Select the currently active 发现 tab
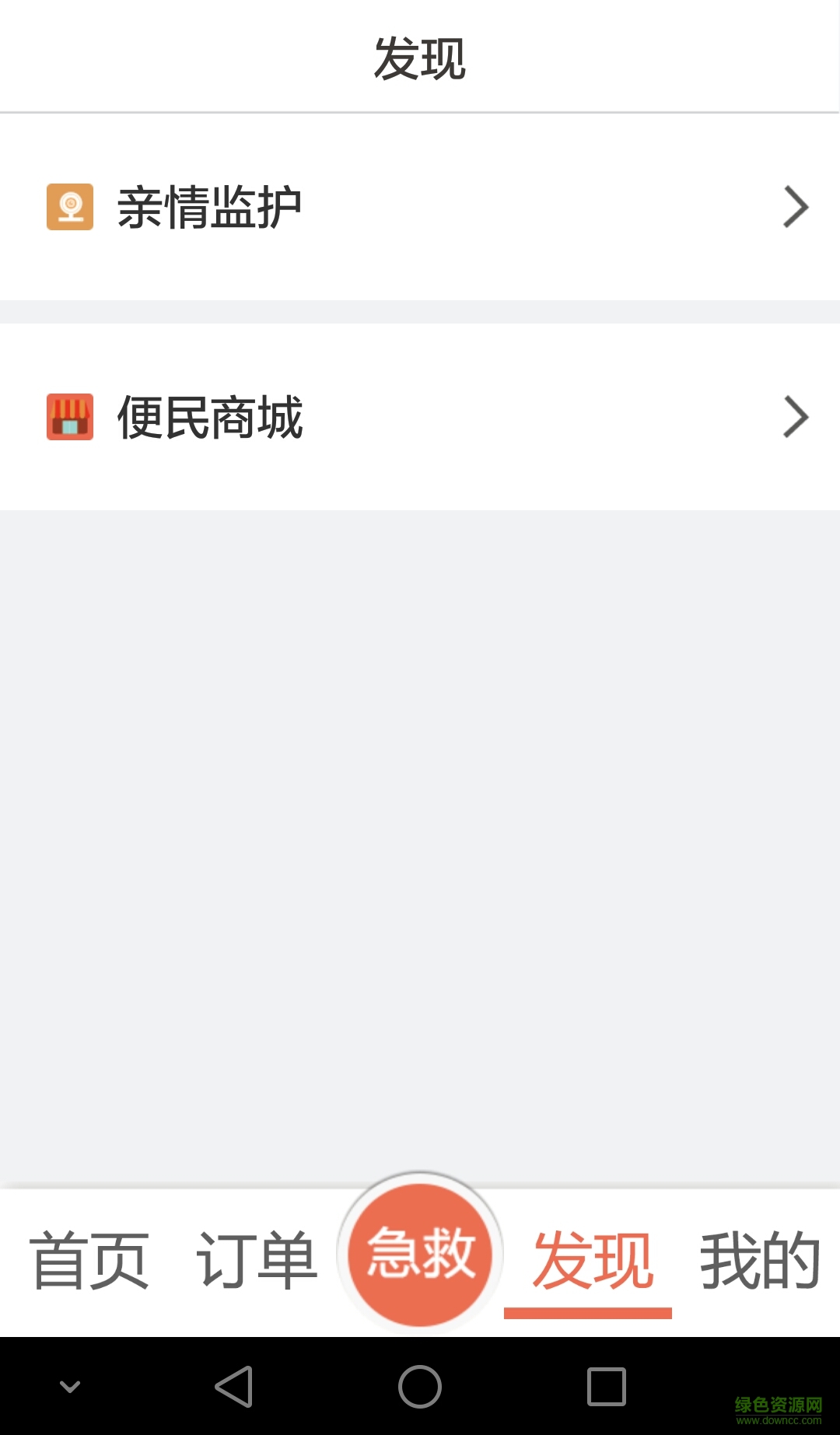The image size is (840, 1435). (x=591, y=1260)
